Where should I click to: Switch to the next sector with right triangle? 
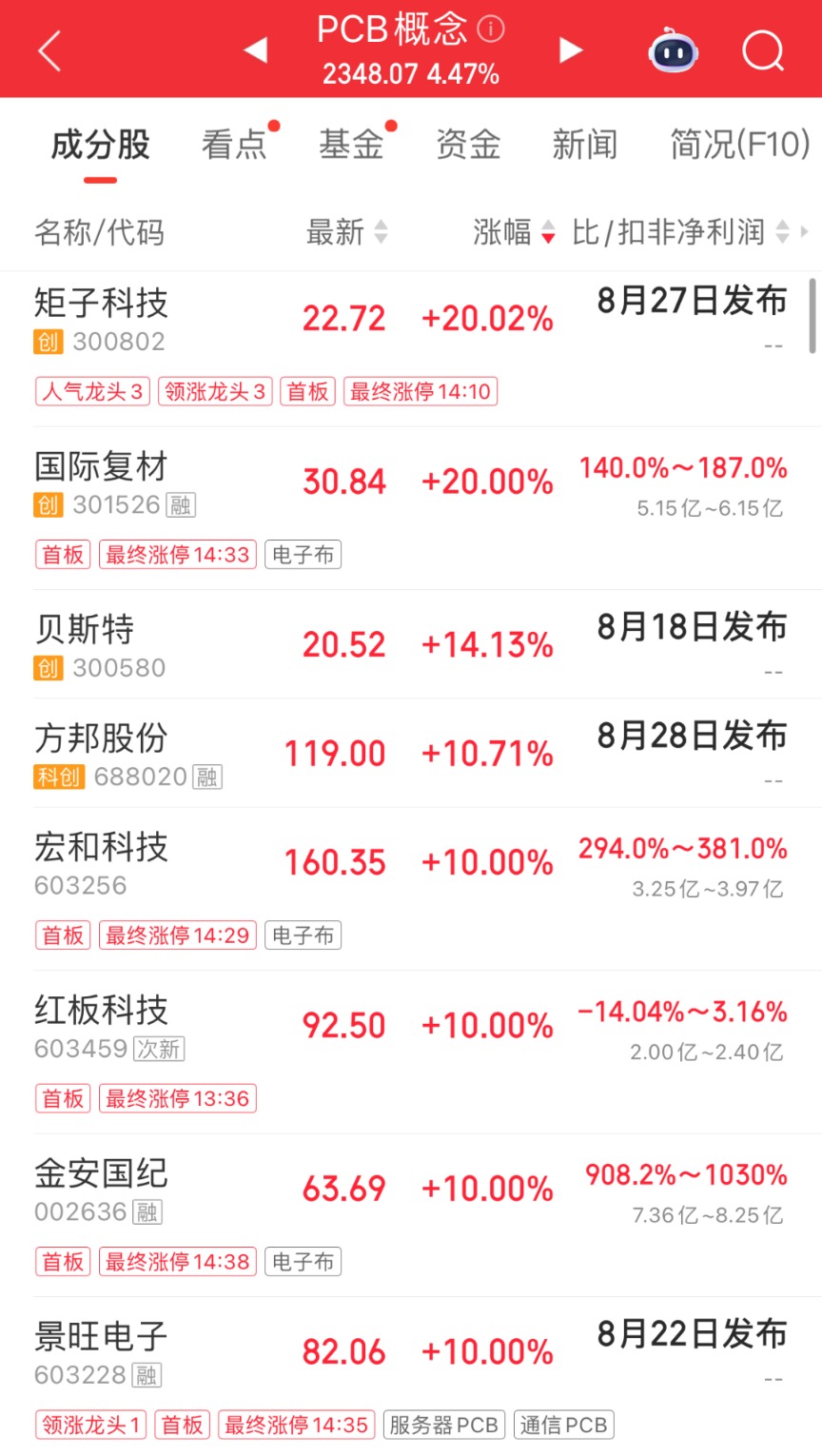(x=570, y=49)
